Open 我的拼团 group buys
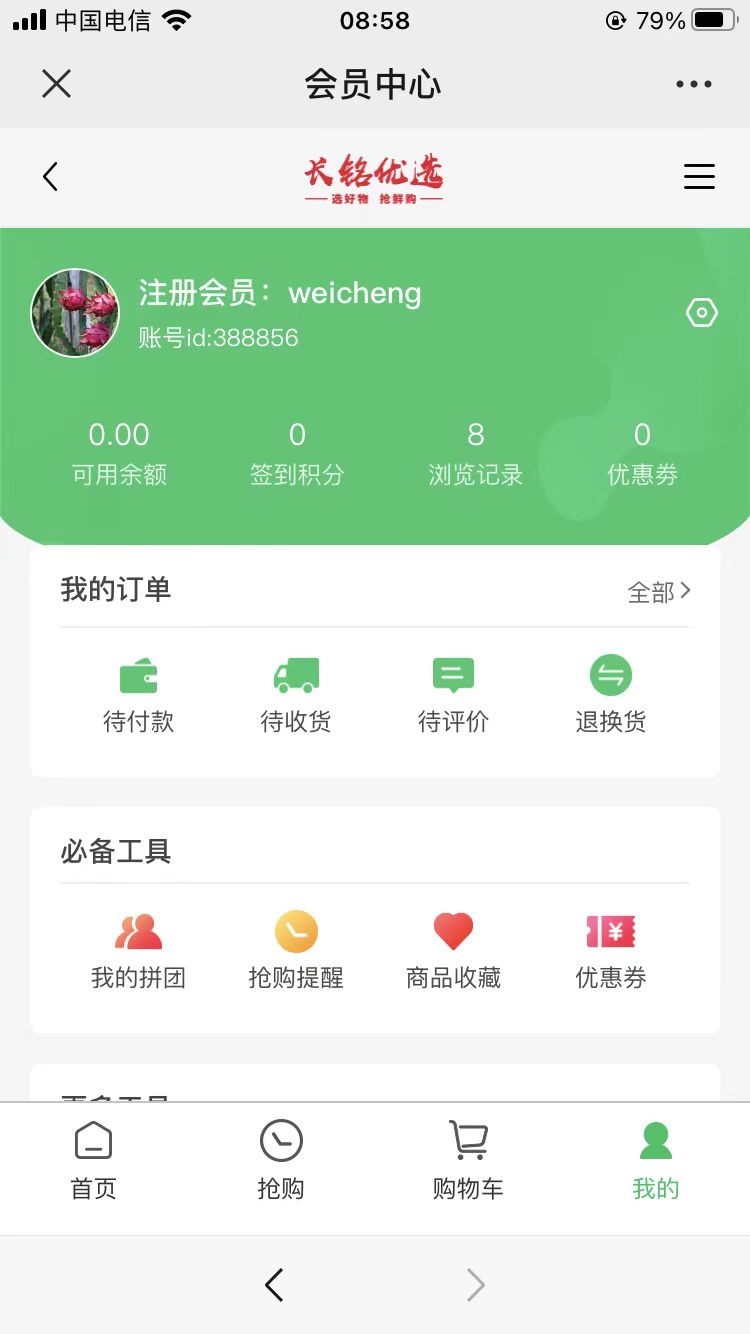750x1334 pixels. click(139, 950)
